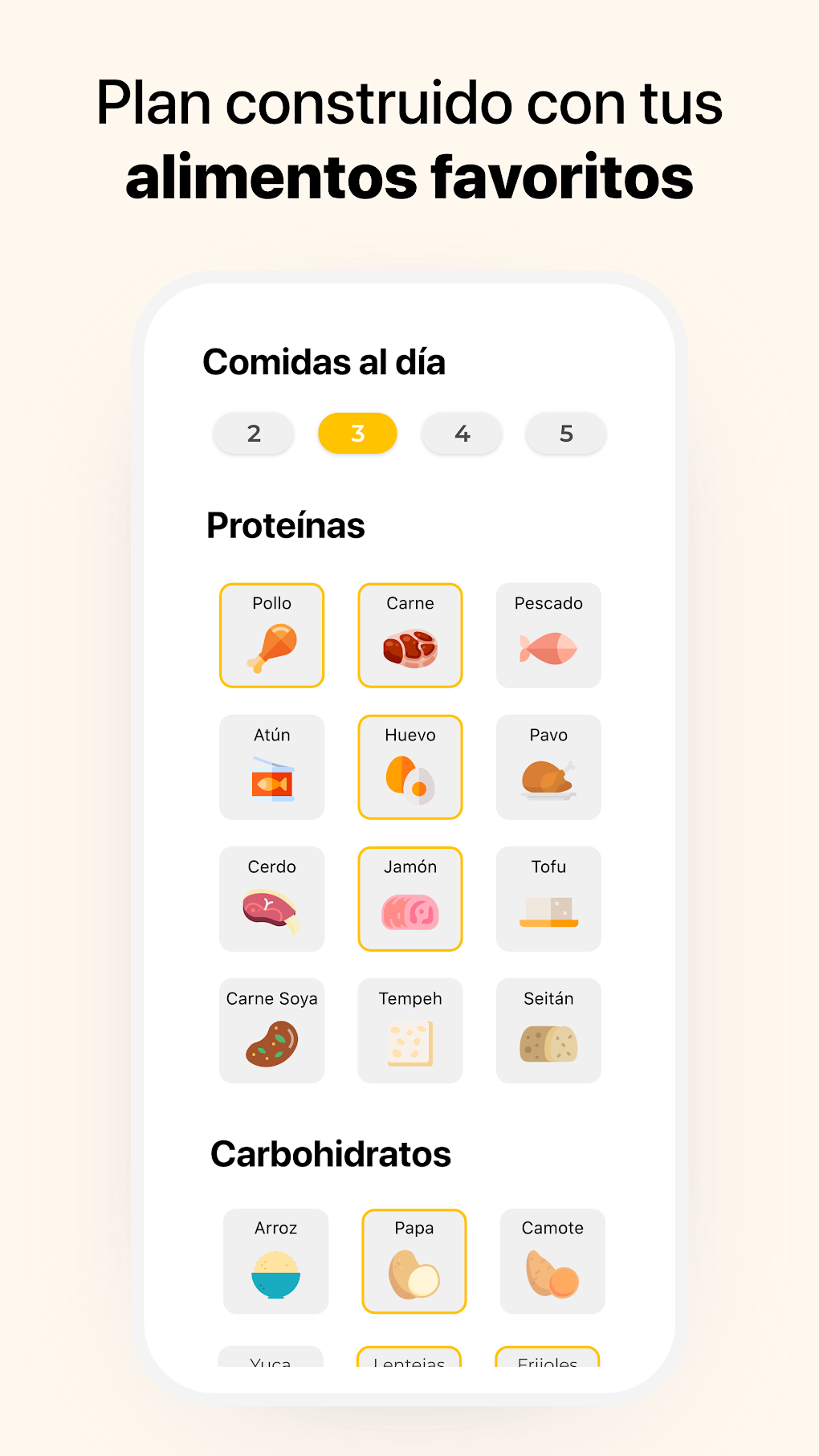Choose 2 comidas al día
The height and width of the screenshot is (1456, 819).
pos(253,434)
